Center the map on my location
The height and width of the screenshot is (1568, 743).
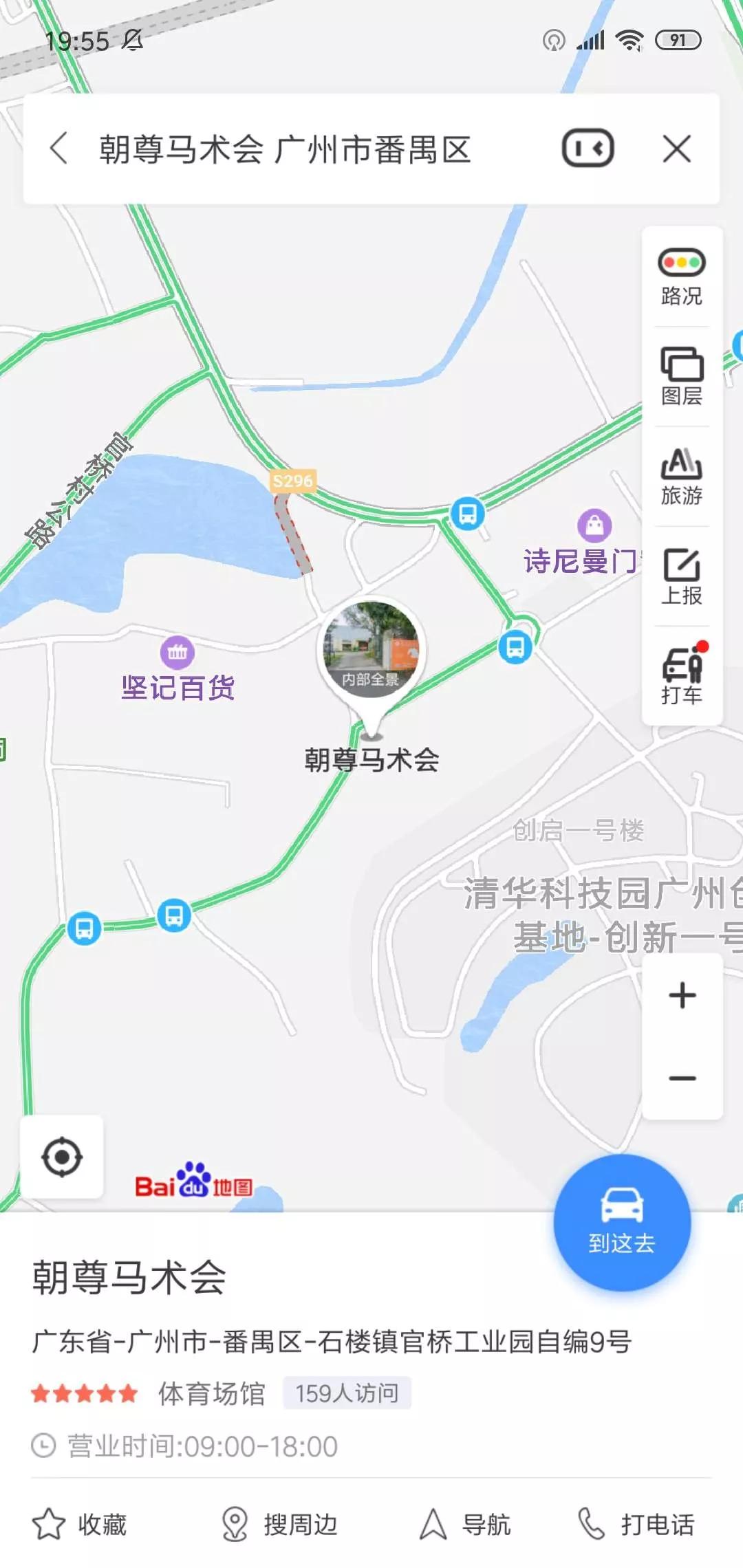(x=62, y=1157)
